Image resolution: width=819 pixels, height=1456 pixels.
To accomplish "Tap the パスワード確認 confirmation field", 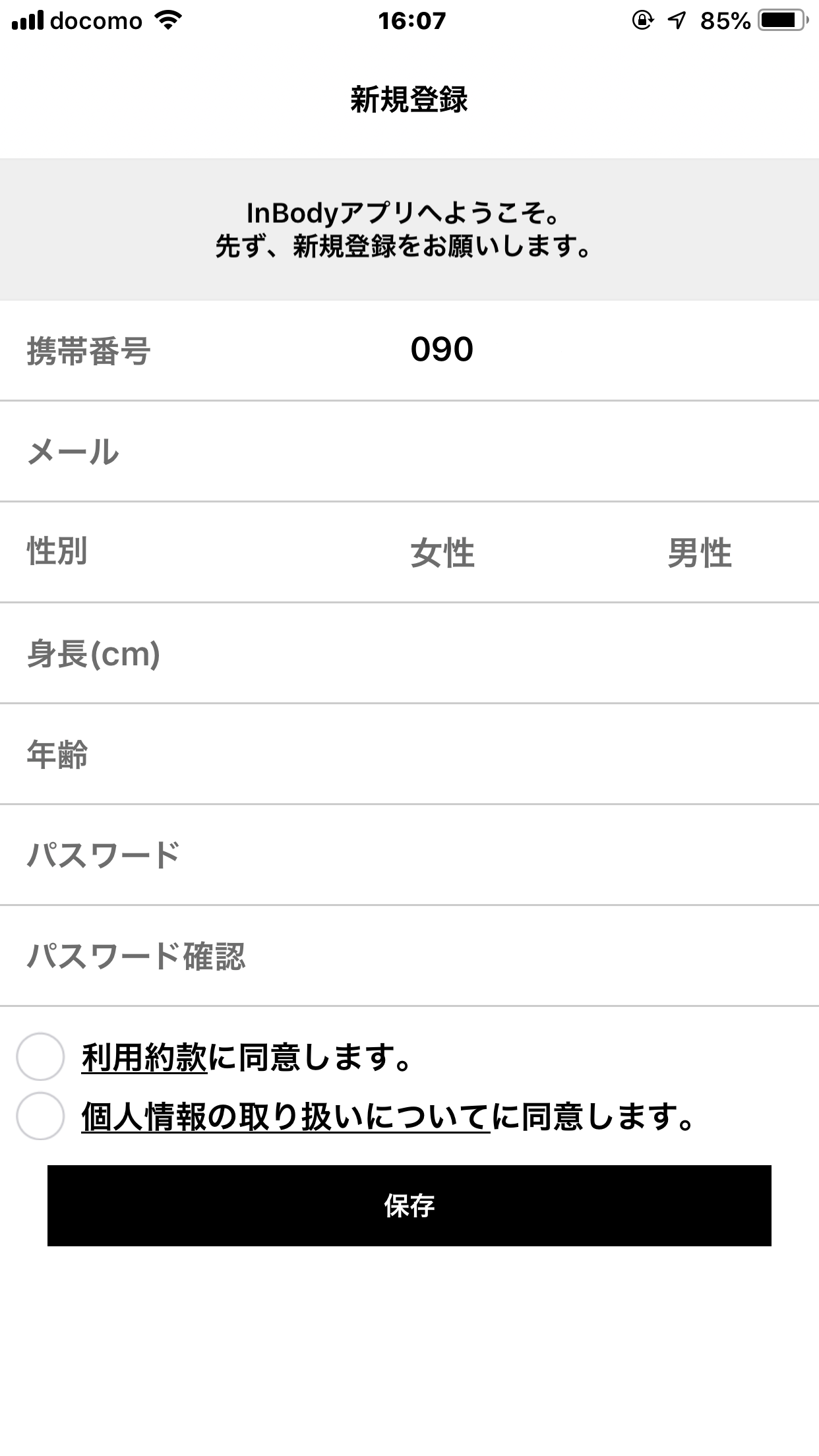I will [x=528, y=956].
